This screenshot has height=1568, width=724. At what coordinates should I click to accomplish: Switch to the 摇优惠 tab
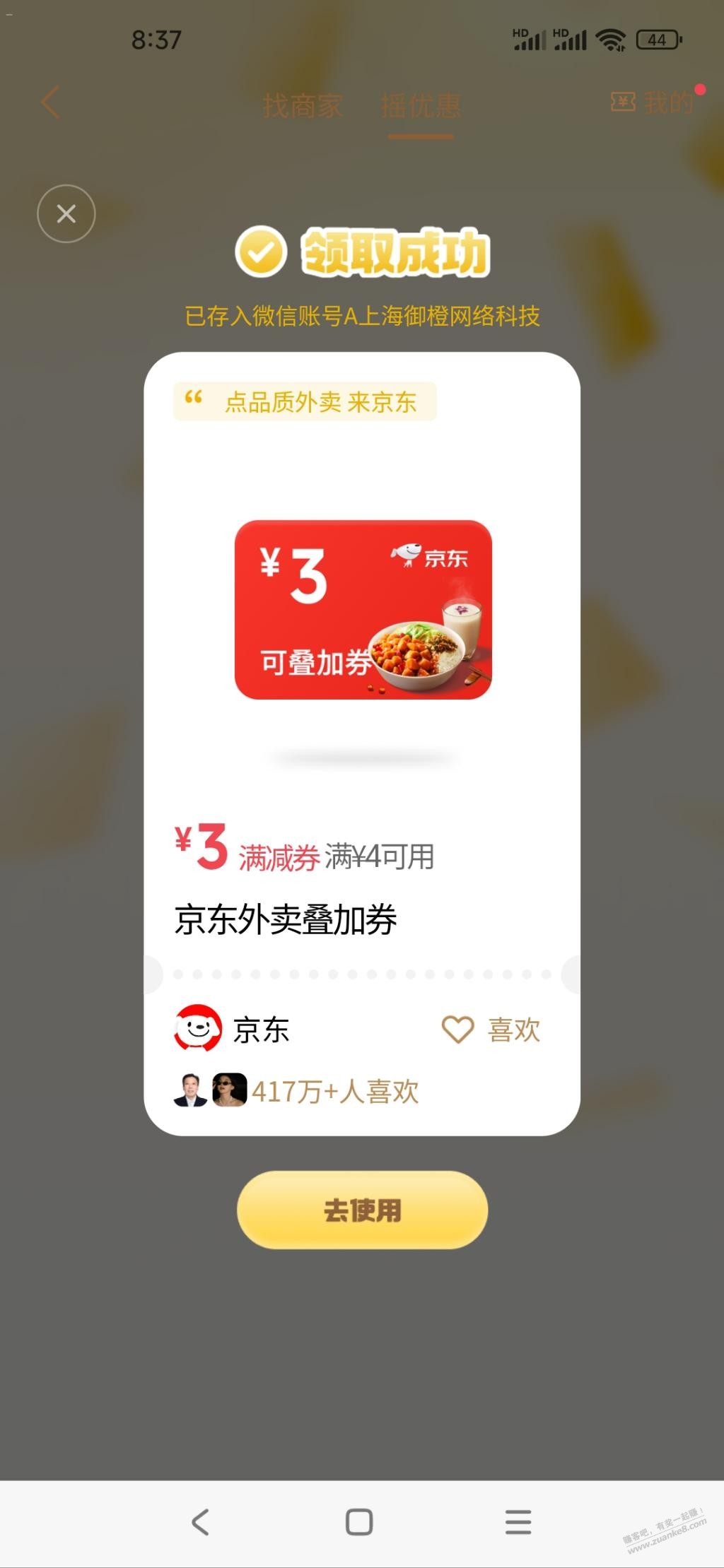click(x=421, y=106)
